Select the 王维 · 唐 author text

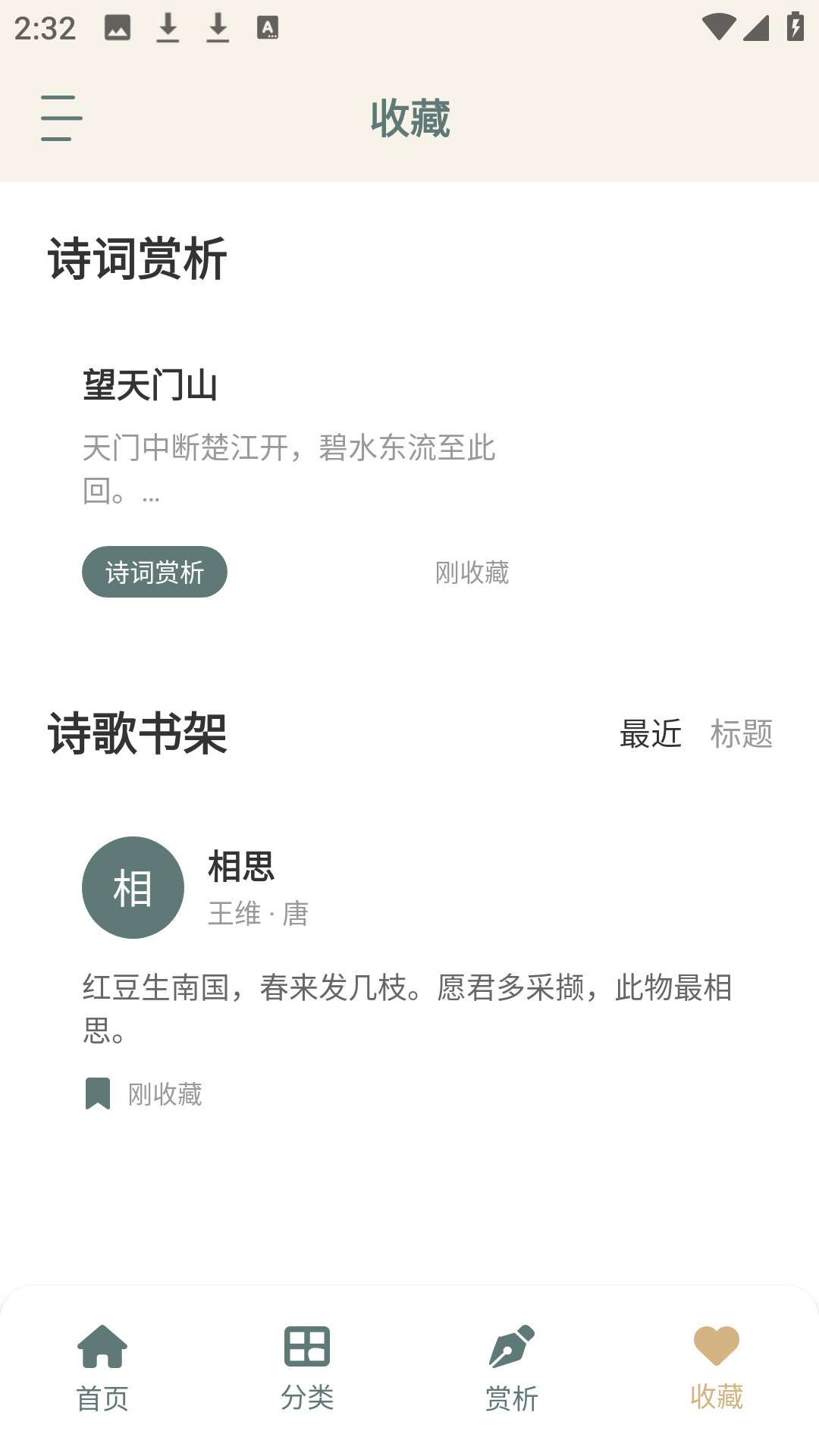259,915
